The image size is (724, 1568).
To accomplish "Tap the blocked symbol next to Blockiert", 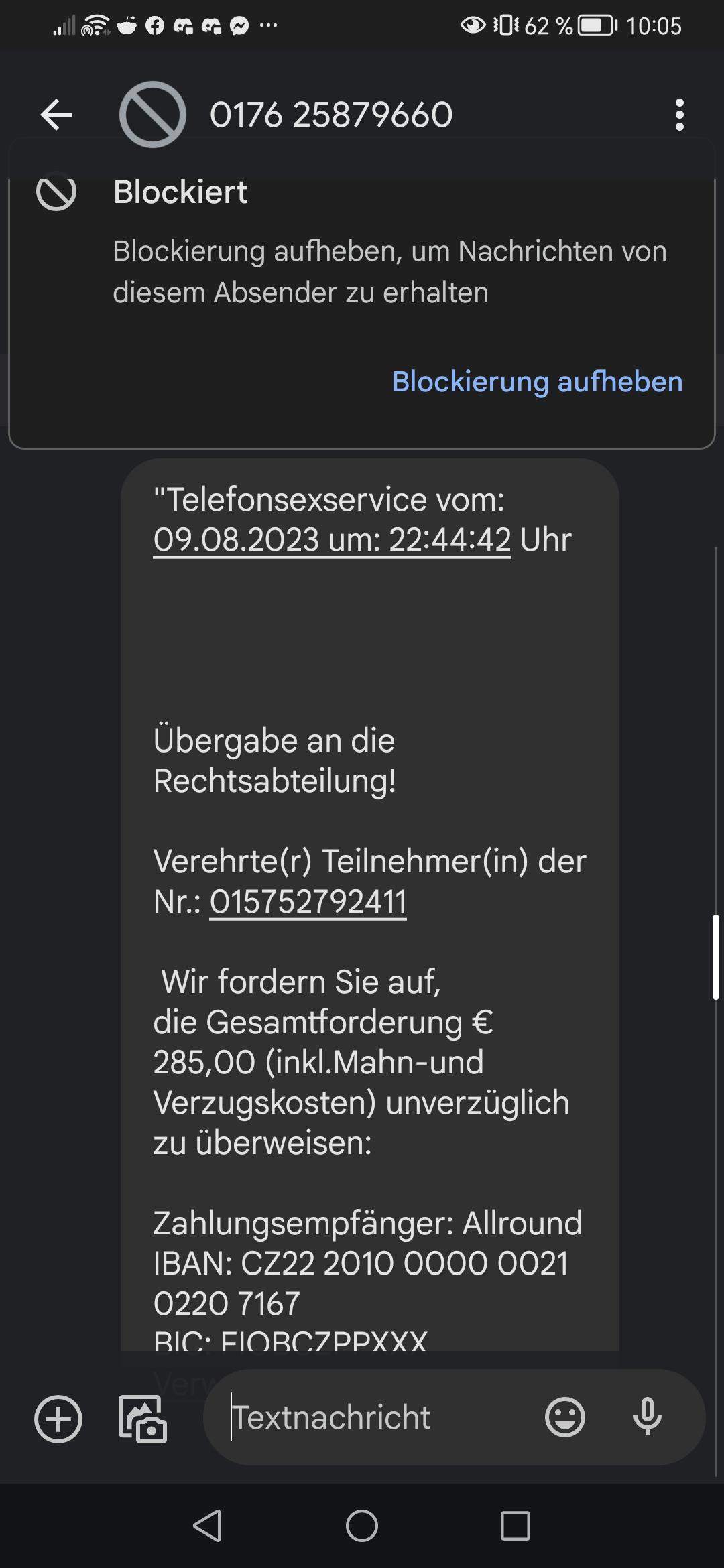I will [x=57, y=194].
